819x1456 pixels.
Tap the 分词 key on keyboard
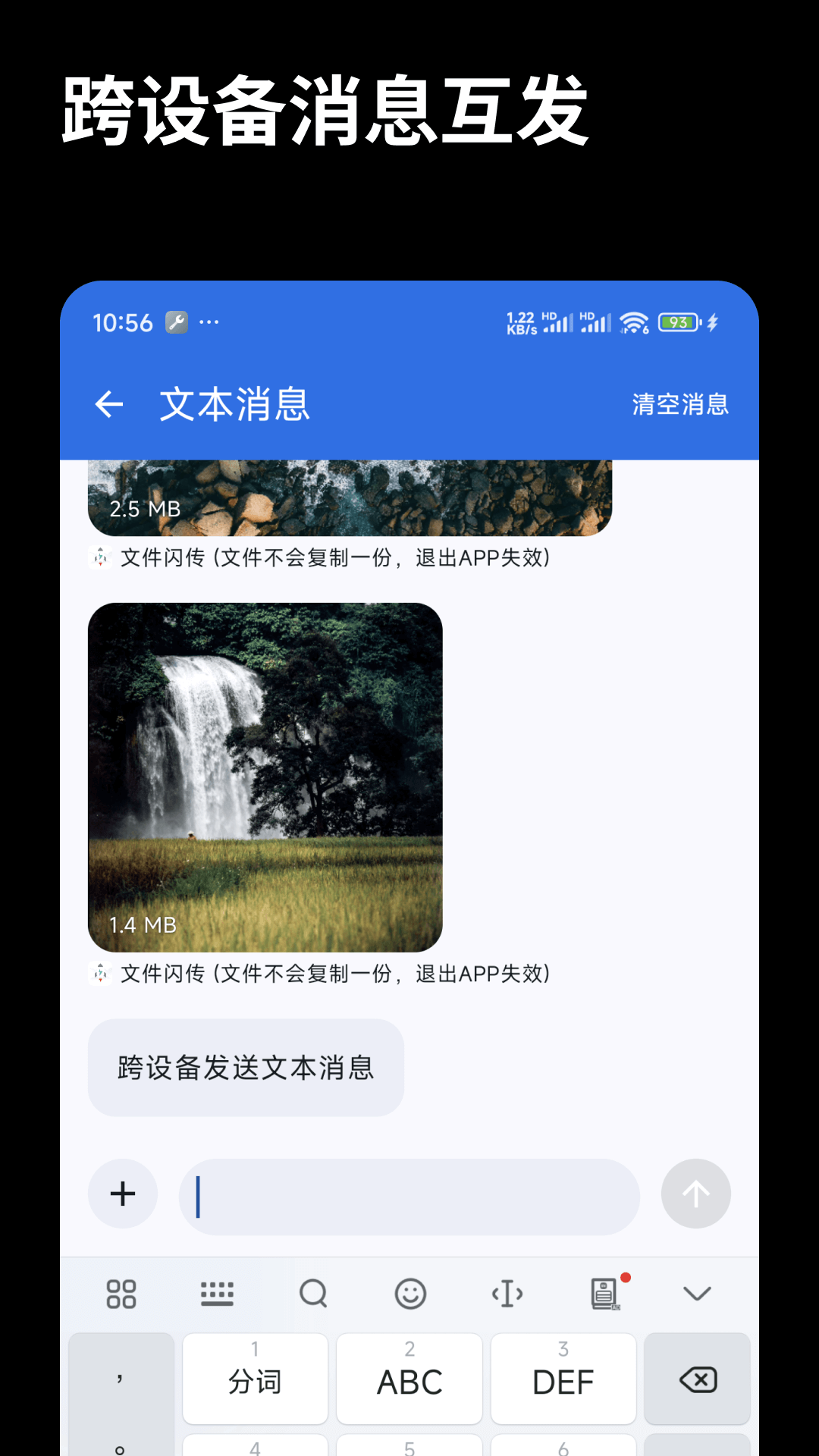[x=255, y=1380]
